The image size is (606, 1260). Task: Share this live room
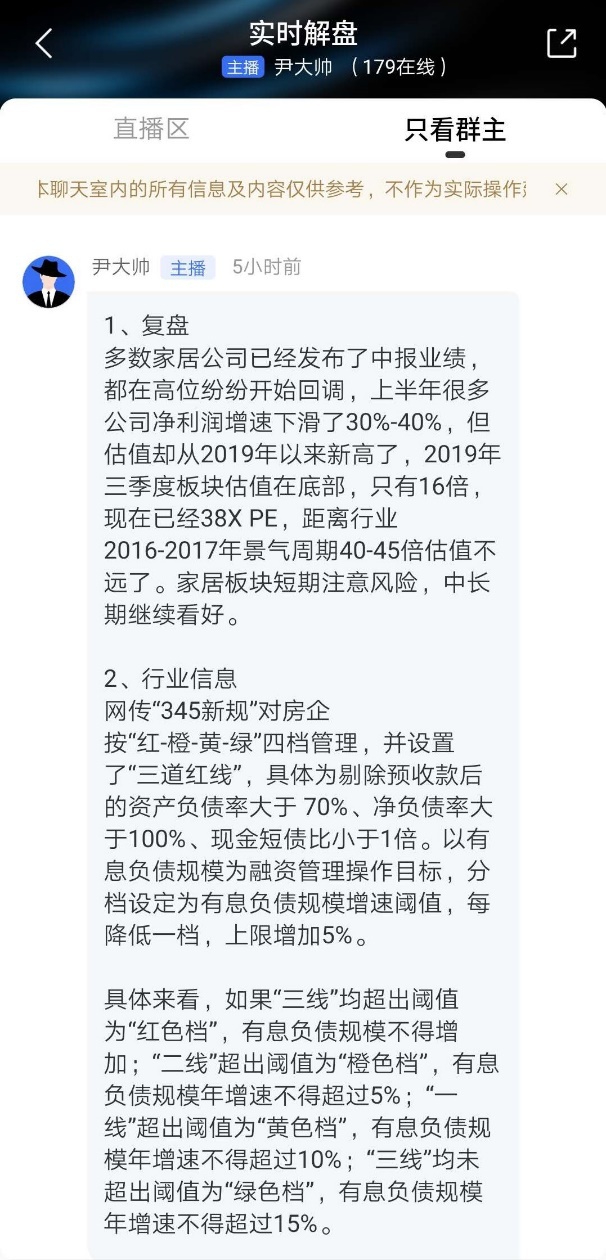pos(561,43)
